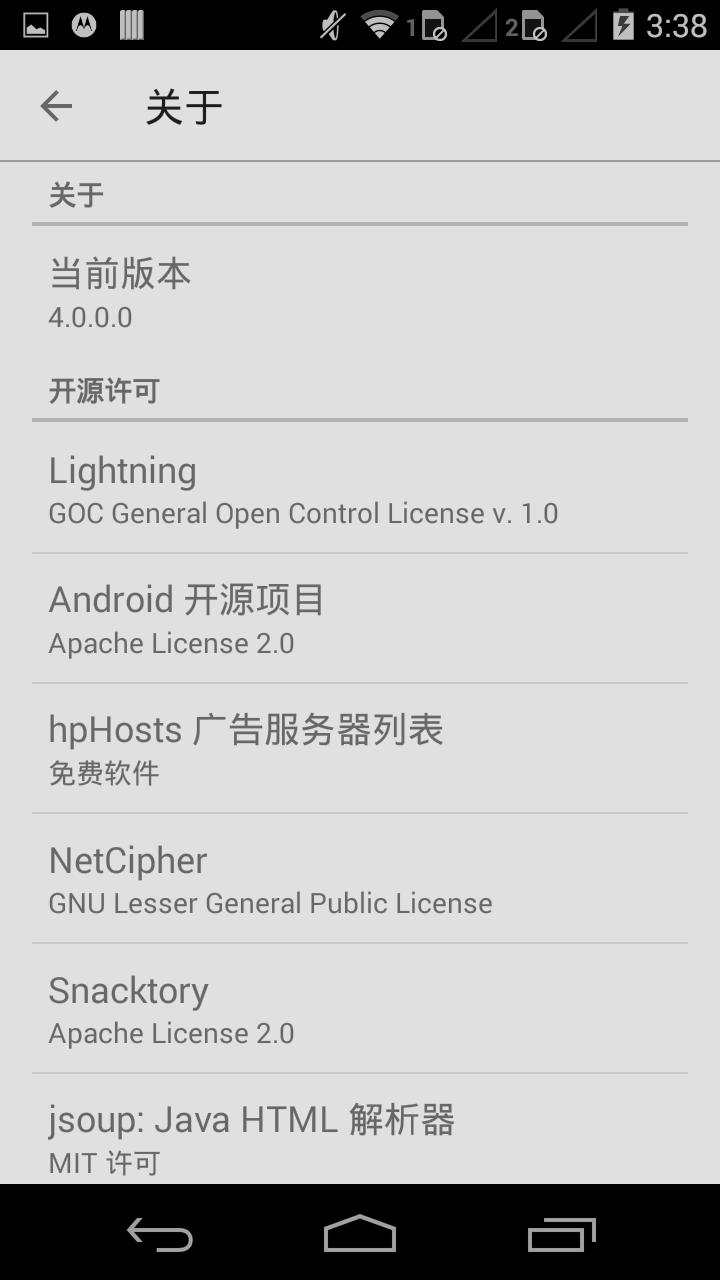Open the Lightning license entry
The width and height of the screenshot is (720, 1280).
click(360, 489)
